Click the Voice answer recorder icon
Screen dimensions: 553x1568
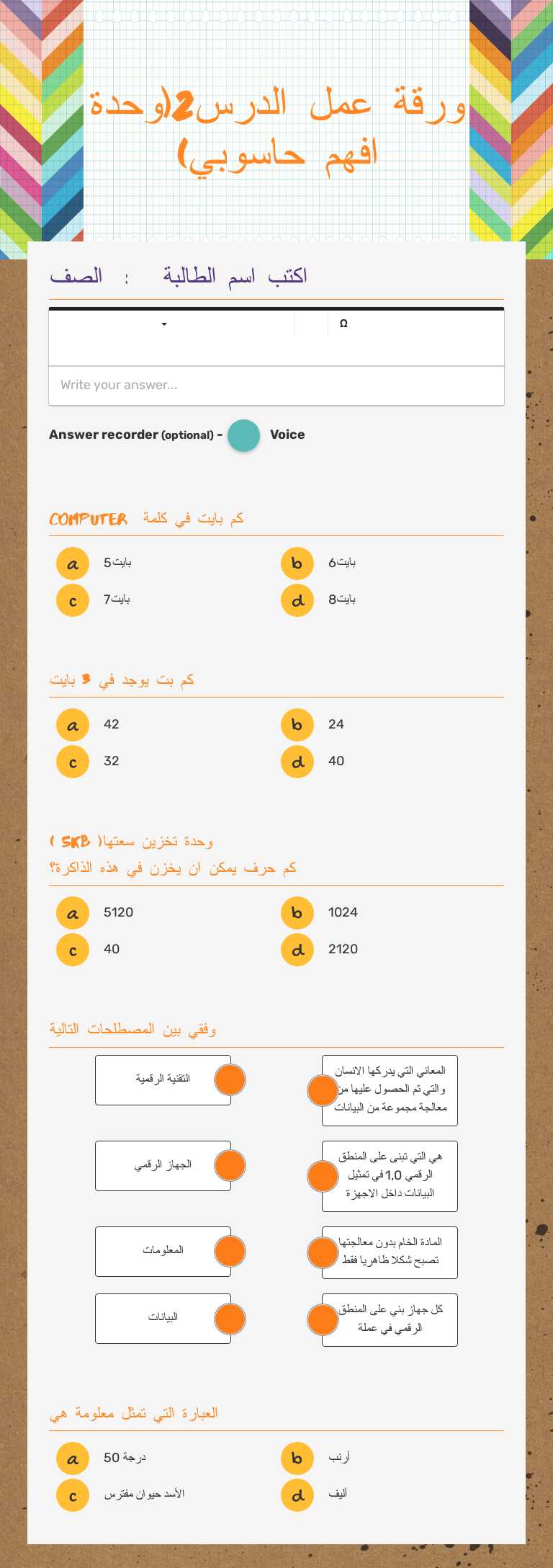(x=243, y=435)
